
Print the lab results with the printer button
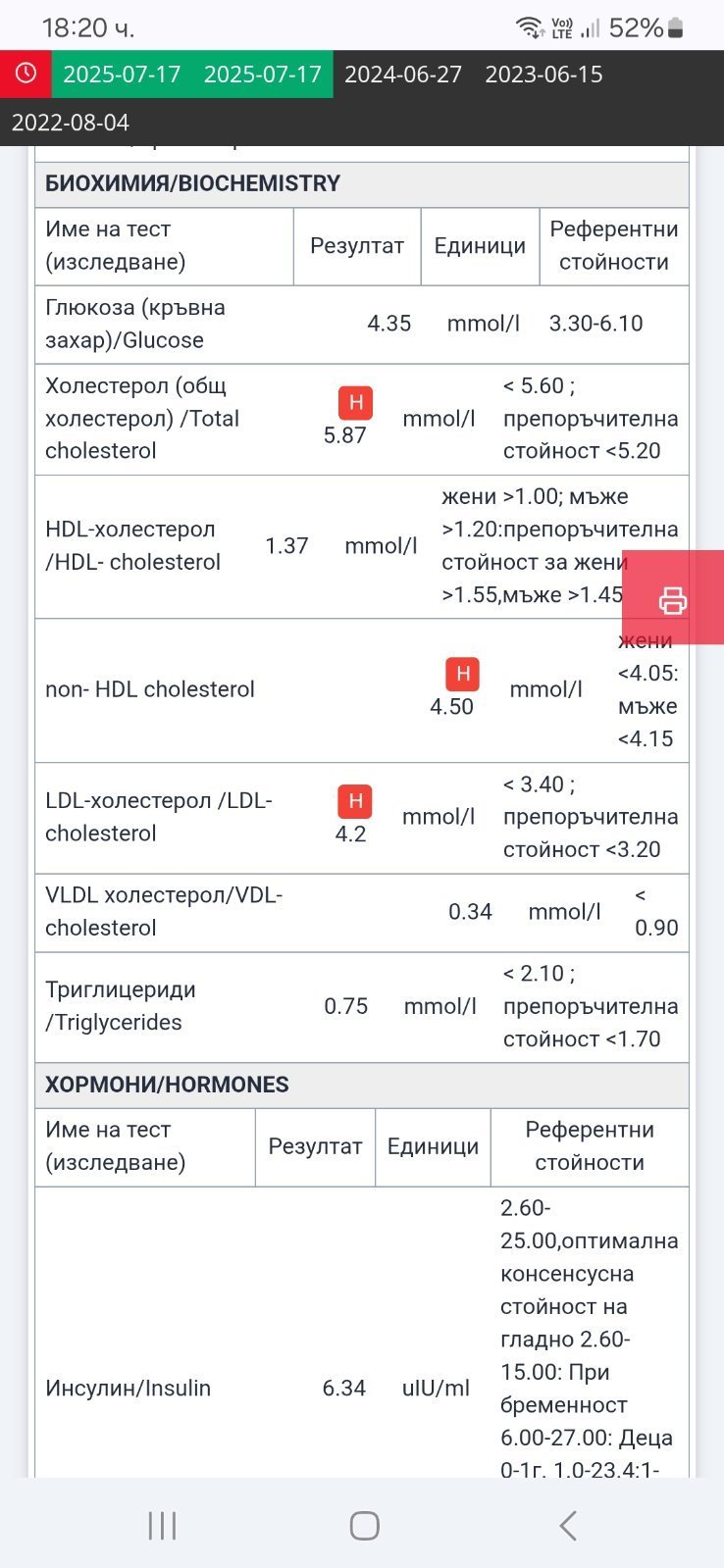[673, 598]
